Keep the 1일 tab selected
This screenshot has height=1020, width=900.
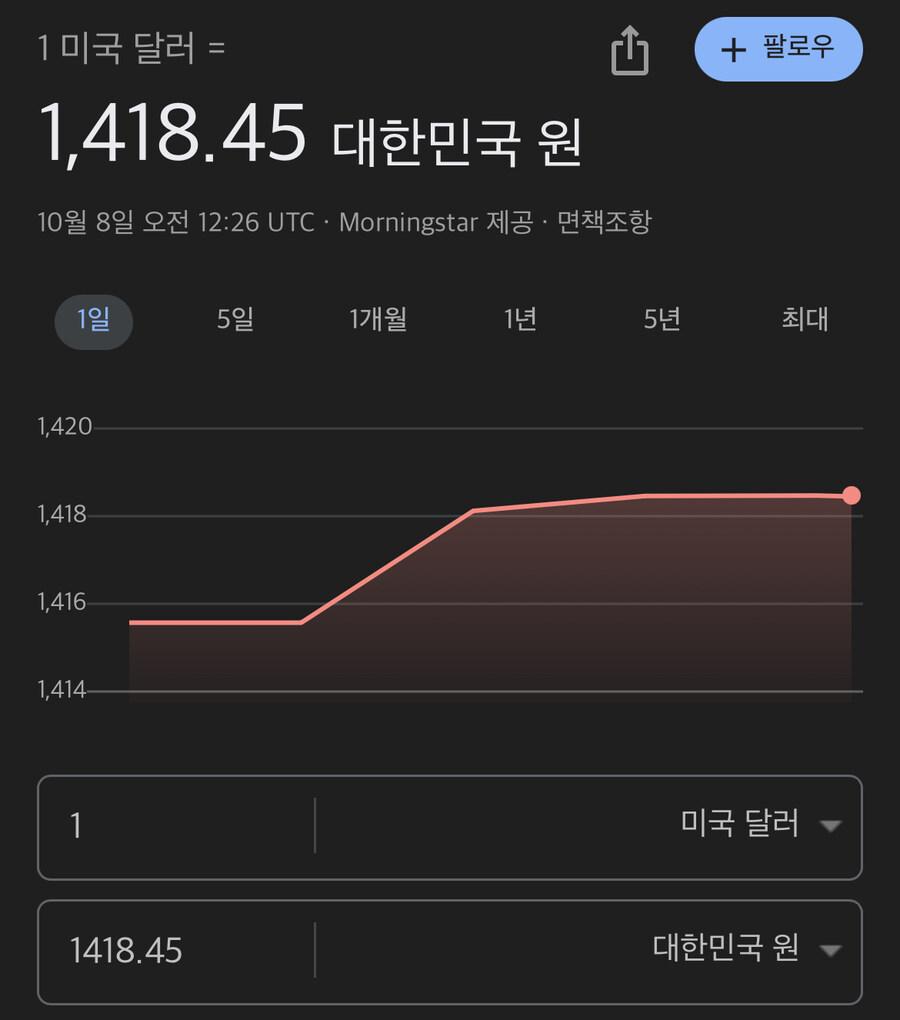pyautogui.click(x=93, y=319)
